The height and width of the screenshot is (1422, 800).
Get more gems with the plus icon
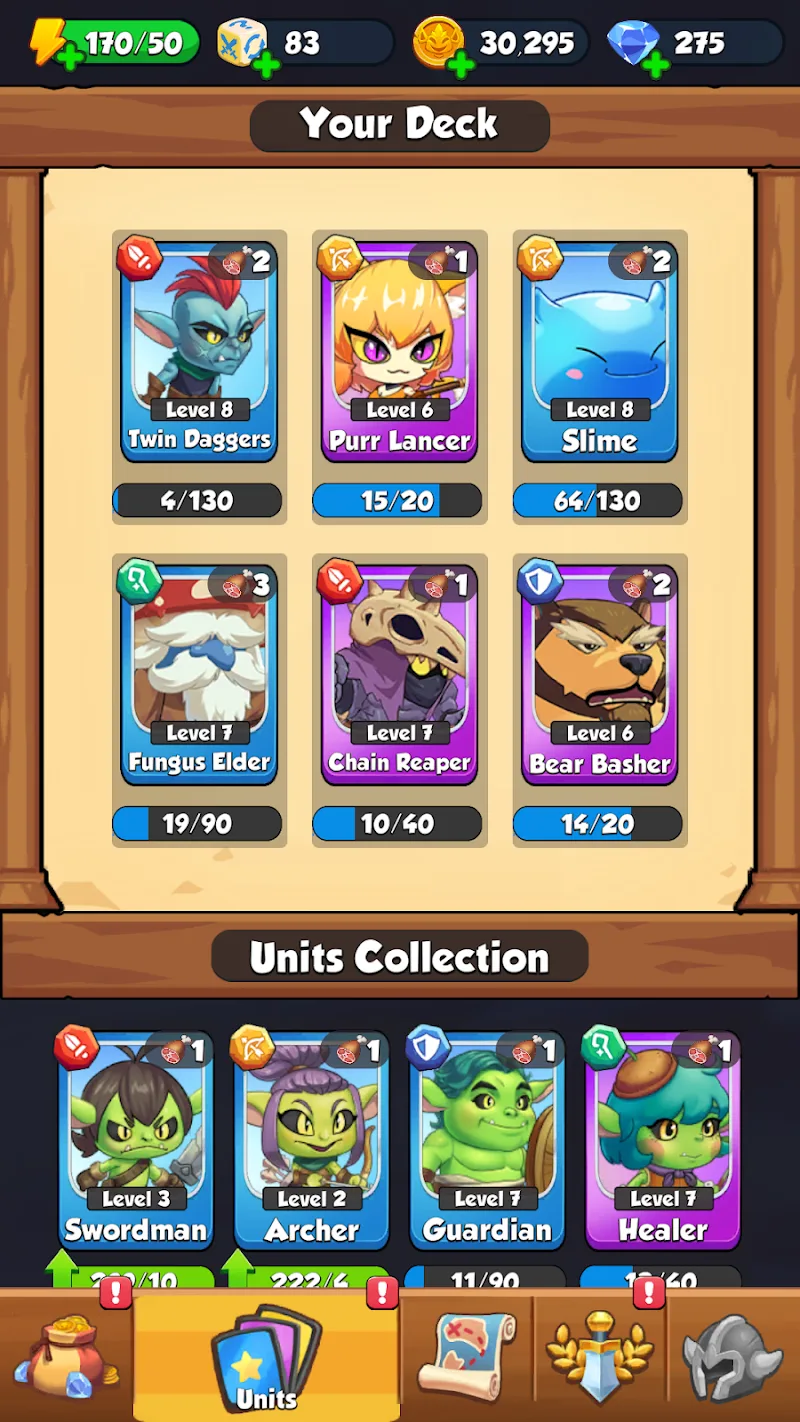coord(655,65)
